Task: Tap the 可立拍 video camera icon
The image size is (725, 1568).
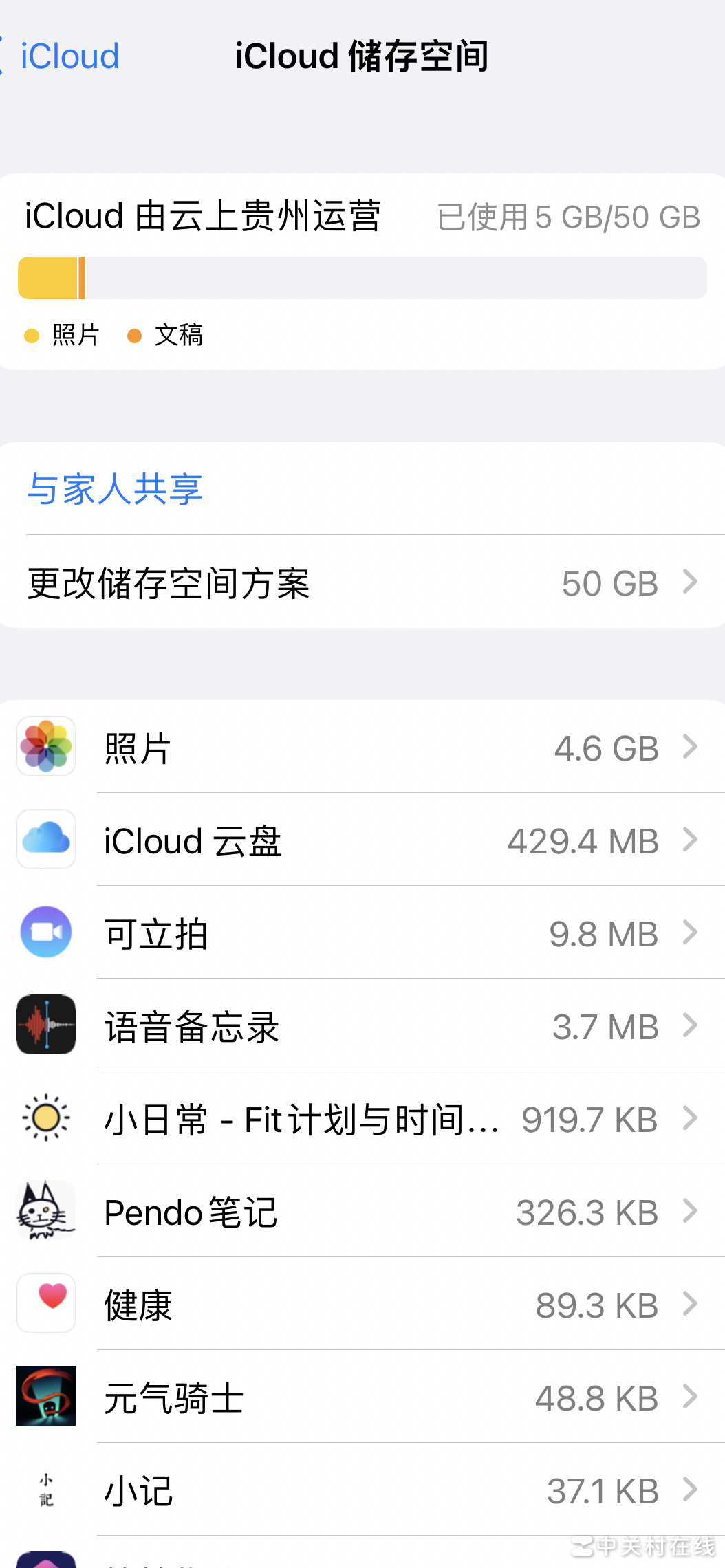Action: pyautogui.click(x=45, y=932)
